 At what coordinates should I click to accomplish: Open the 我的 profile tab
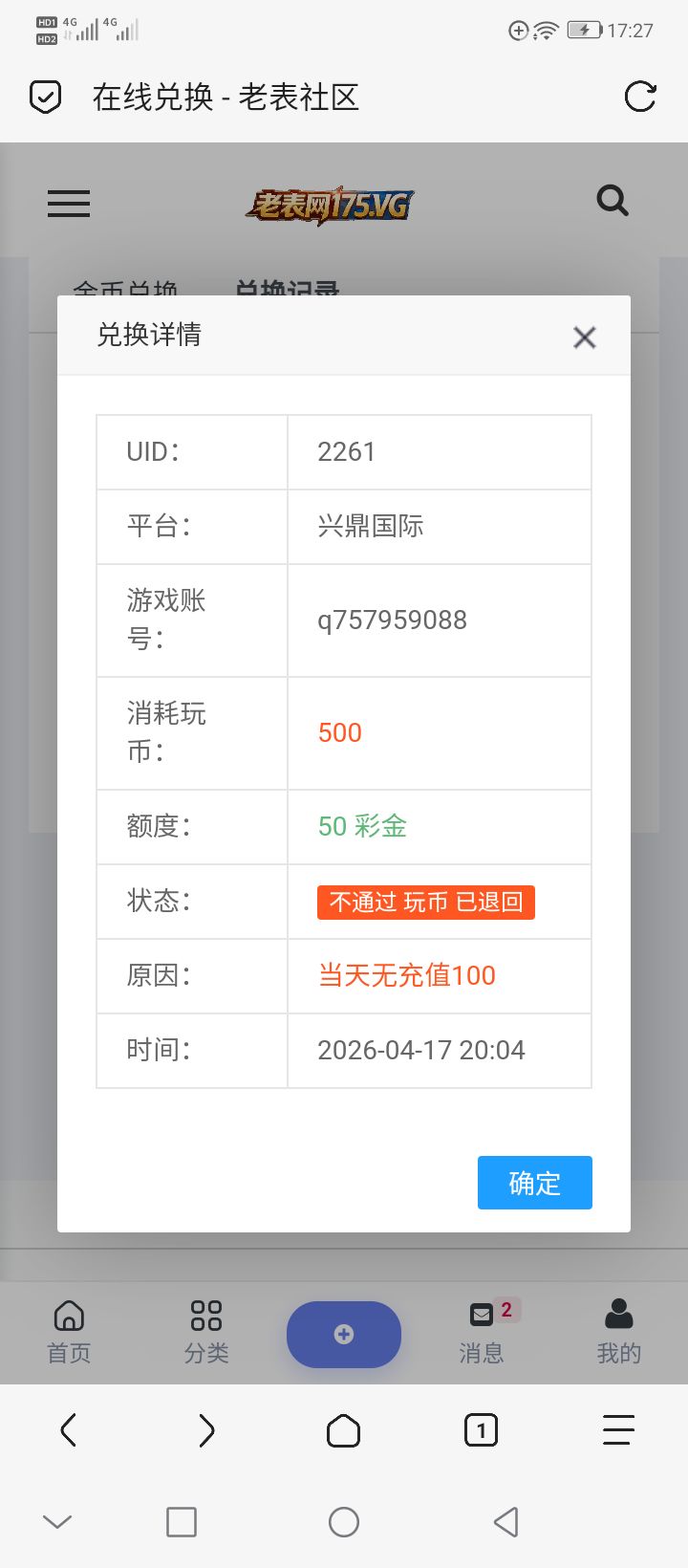tap(618, 1331)
